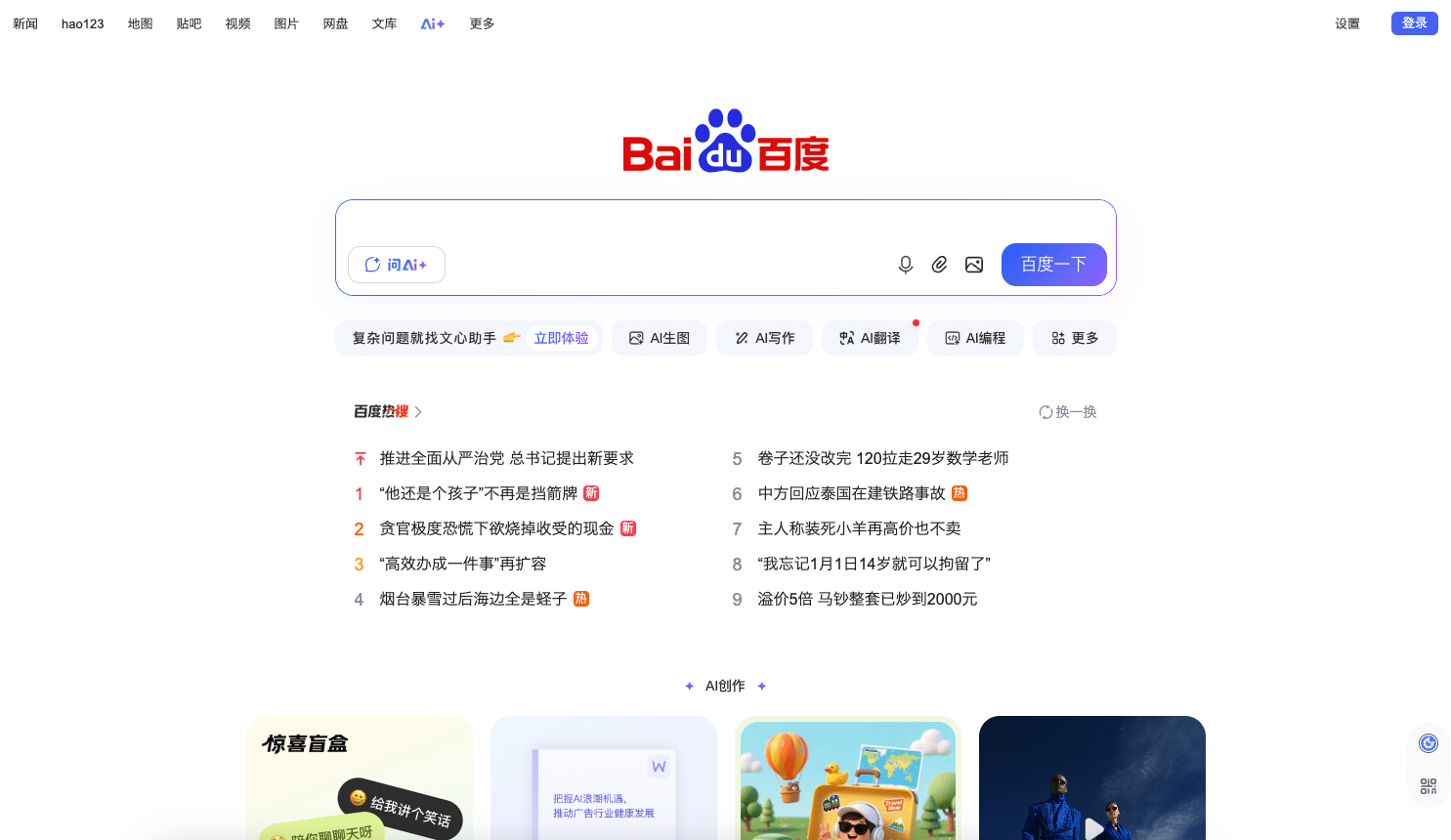Open 地图 from the top navigation
The height and width of the screenshot is (840, 1451).
140,23
